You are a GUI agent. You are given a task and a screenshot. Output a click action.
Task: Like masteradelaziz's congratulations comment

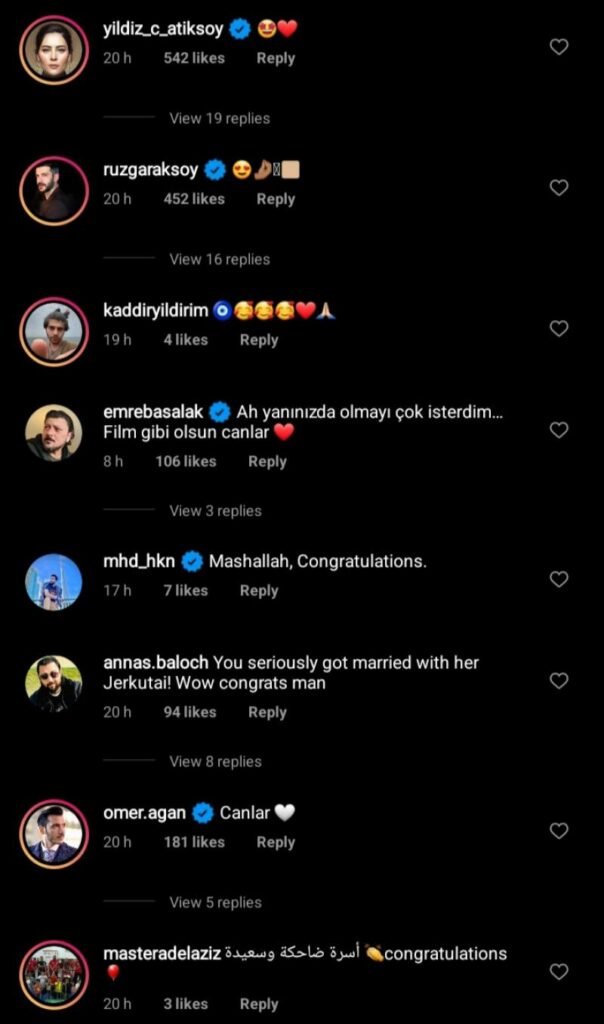(x=559, y=972)
